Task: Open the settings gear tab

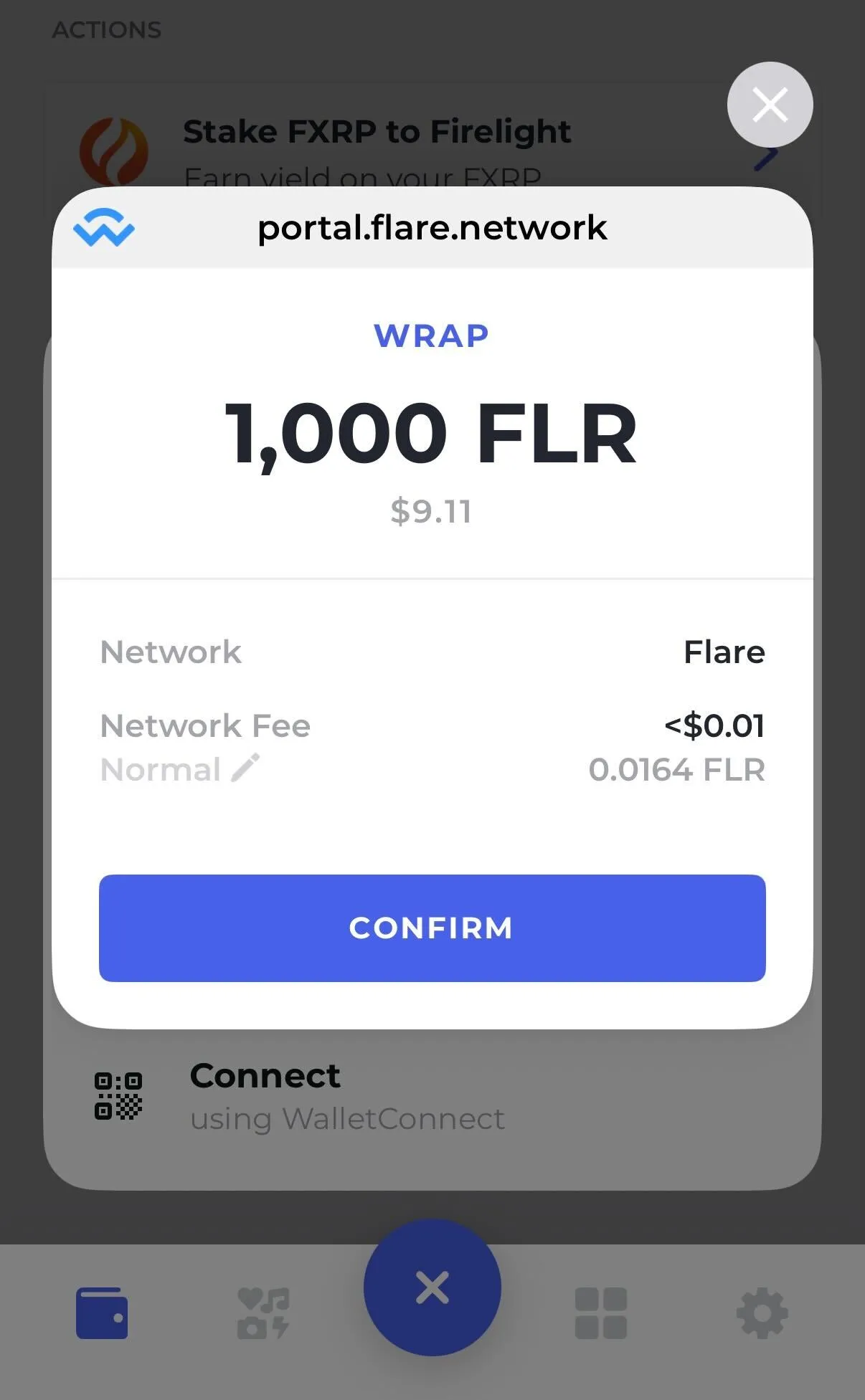Action: (x=762, y=1313)
